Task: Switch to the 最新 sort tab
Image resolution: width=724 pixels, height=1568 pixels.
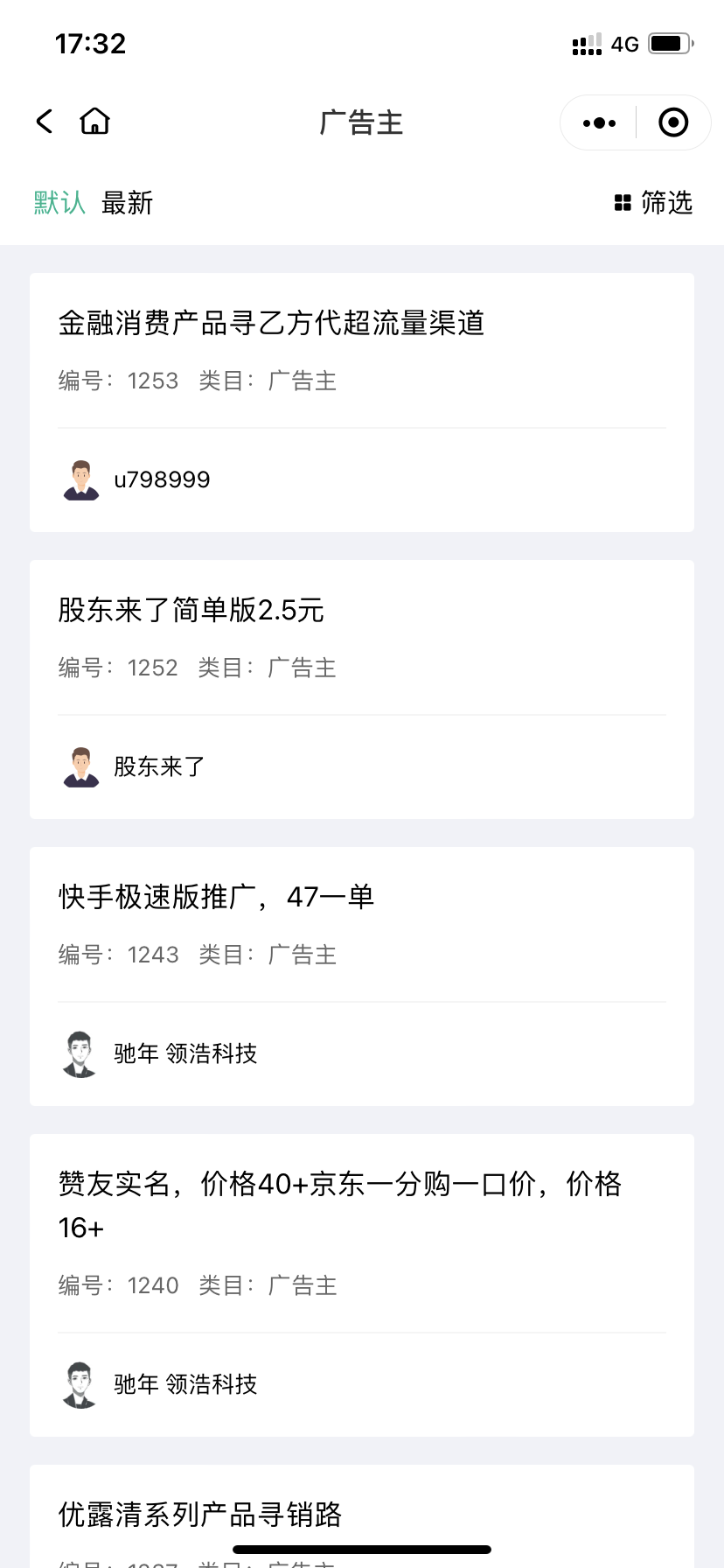Action: click(128, 203)
